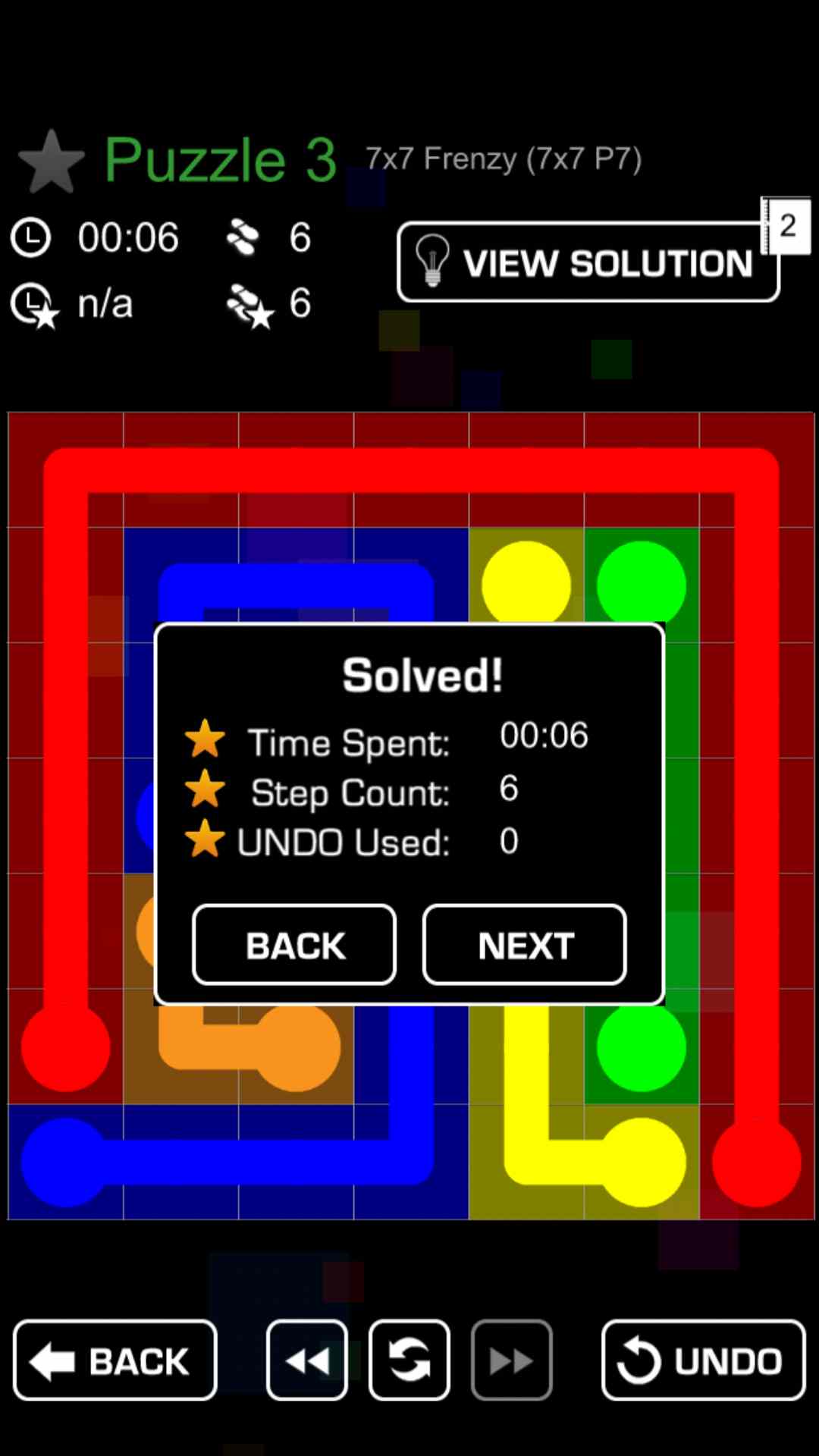819x1456 pixels.
Task: Skip forward to the next puzzle
Action: (x=511, y=1360)
